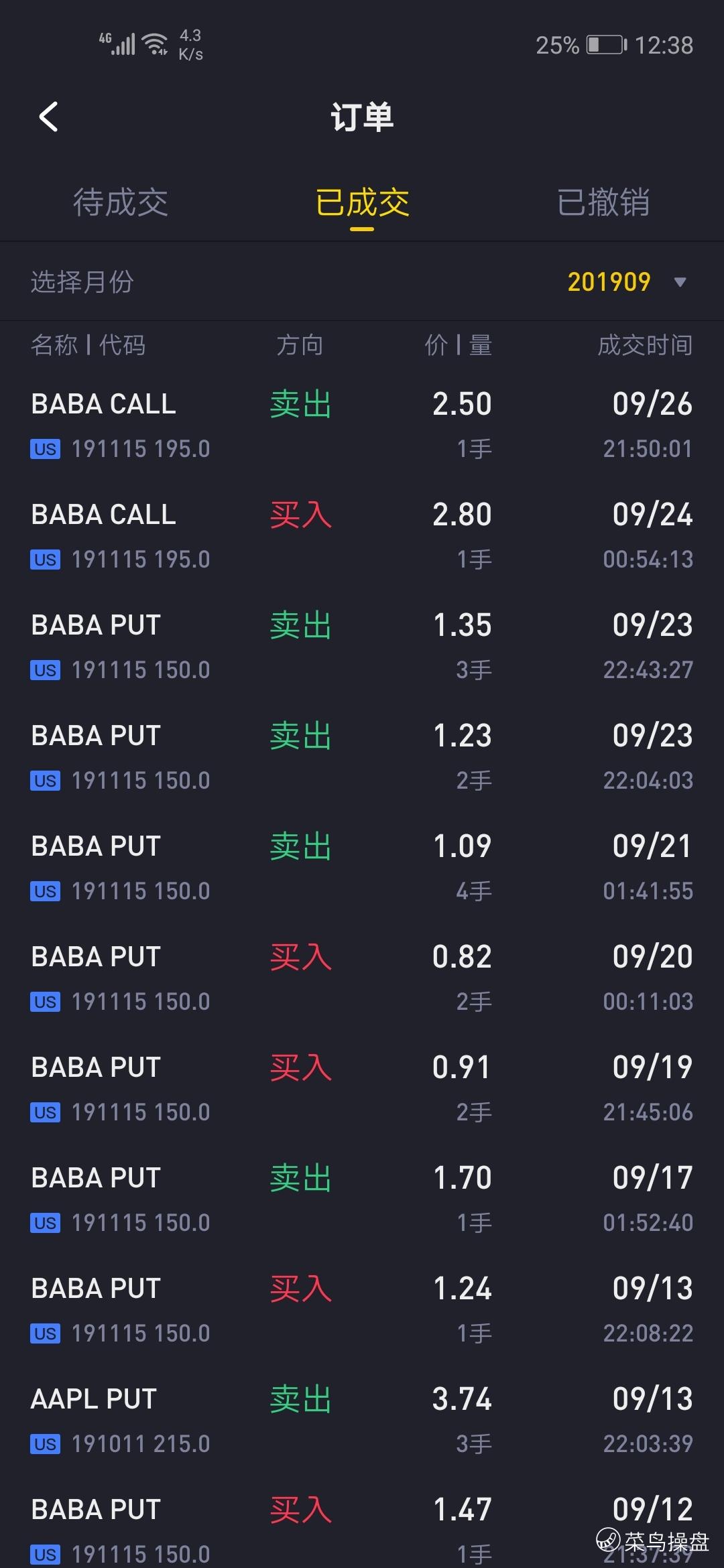The height and width of the screenshot is (1568, 724).
Task: Select the 已成交 tab
Action: pyautogui.click(x=362, y=202)
